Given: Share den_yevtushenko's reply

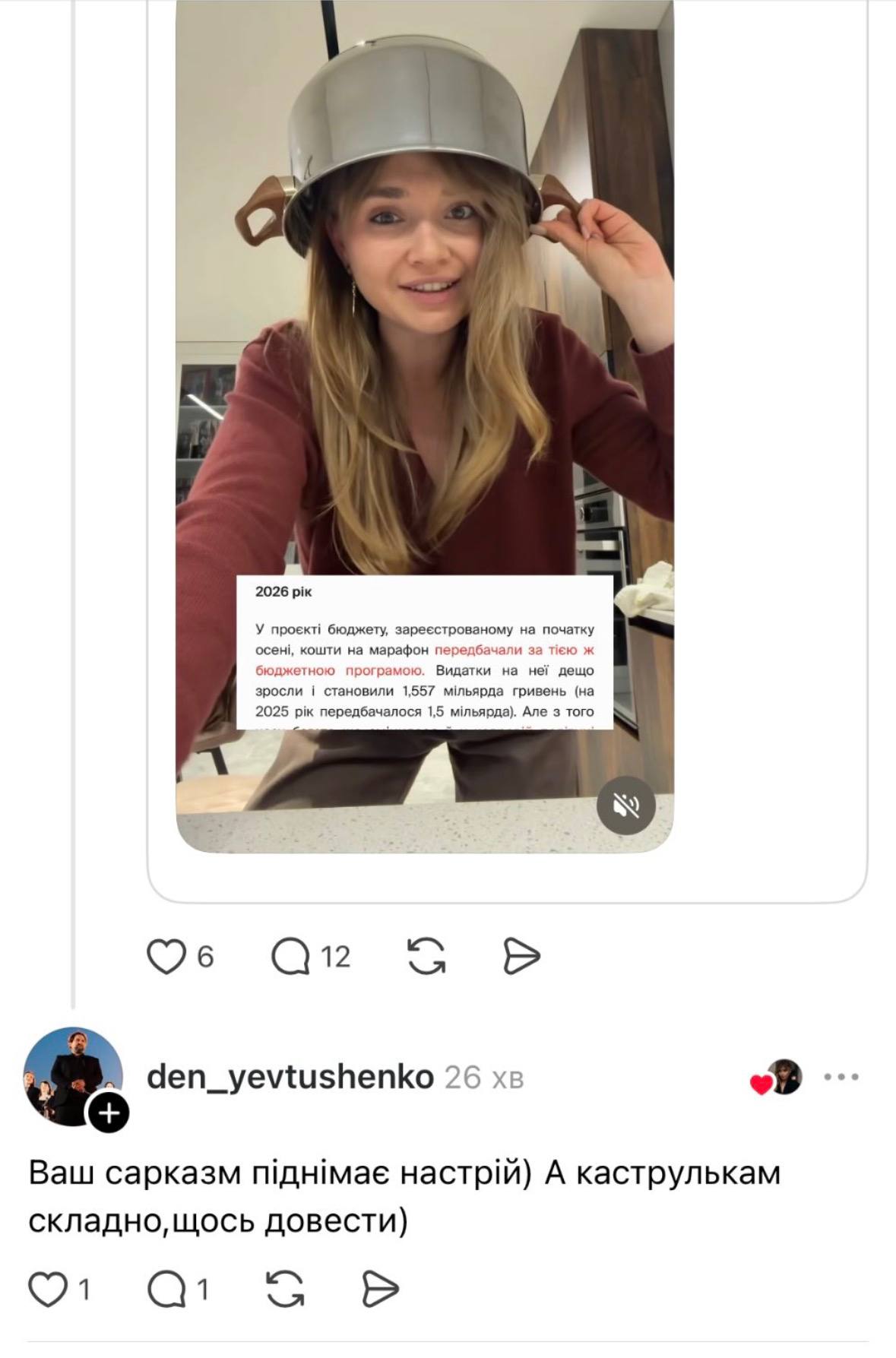Looking at the screenshot, I should click(379, 1290).
